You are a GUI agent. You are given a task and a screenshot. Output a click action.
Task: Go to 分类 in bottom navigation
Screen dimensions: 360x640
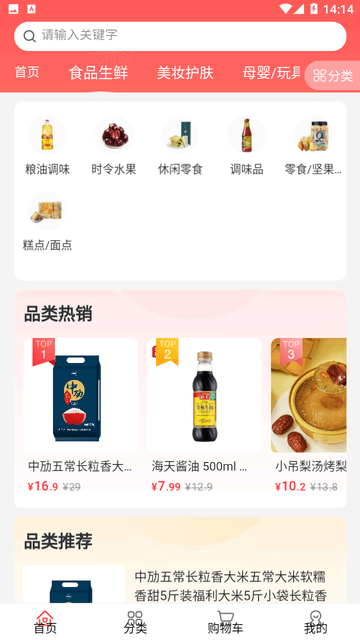[135, 622]
